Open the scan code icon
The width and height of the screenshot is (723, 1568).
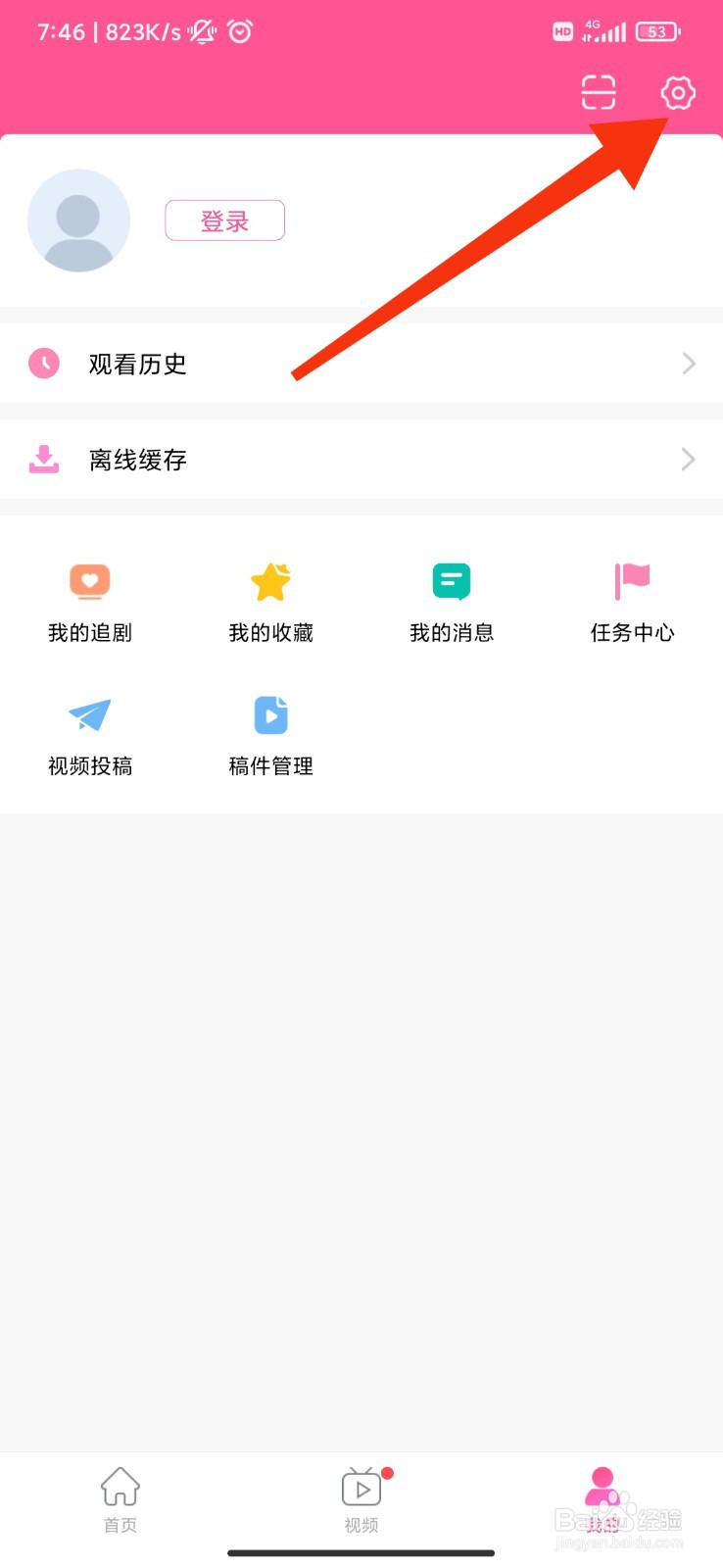pos(599,92)
